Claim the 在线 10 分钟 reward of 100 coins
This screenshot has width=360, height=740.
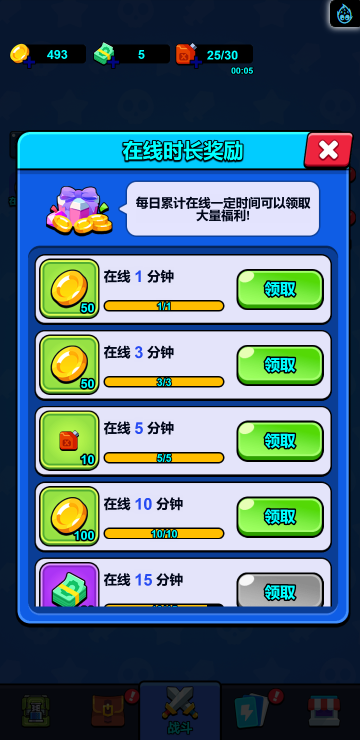tap(280, 517)
